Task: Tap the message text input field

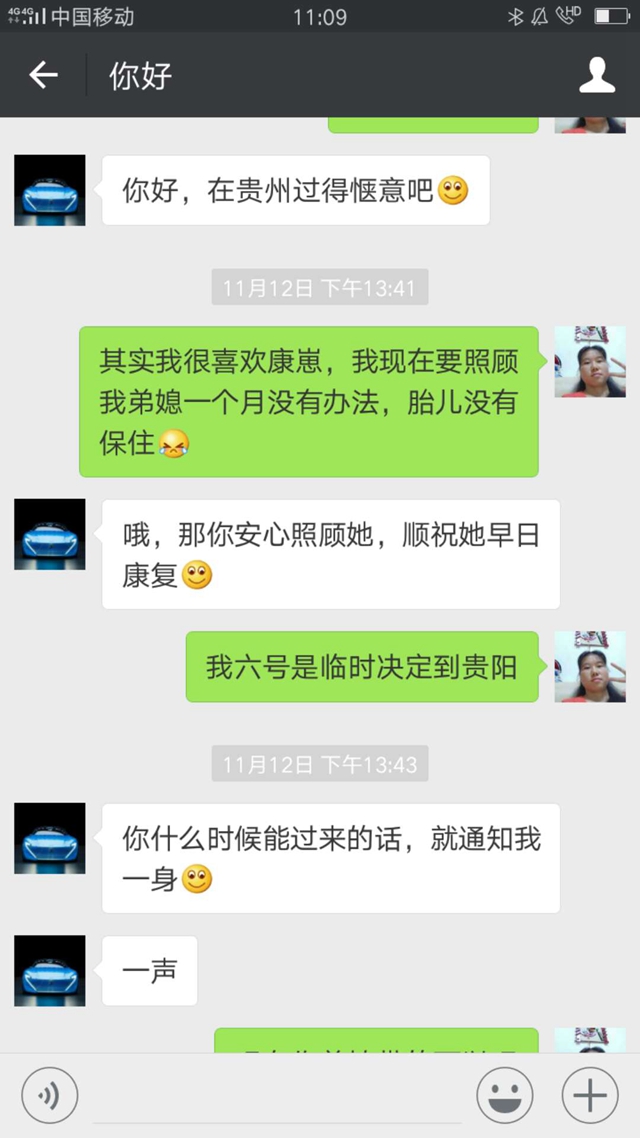Action: (277, 1096)
